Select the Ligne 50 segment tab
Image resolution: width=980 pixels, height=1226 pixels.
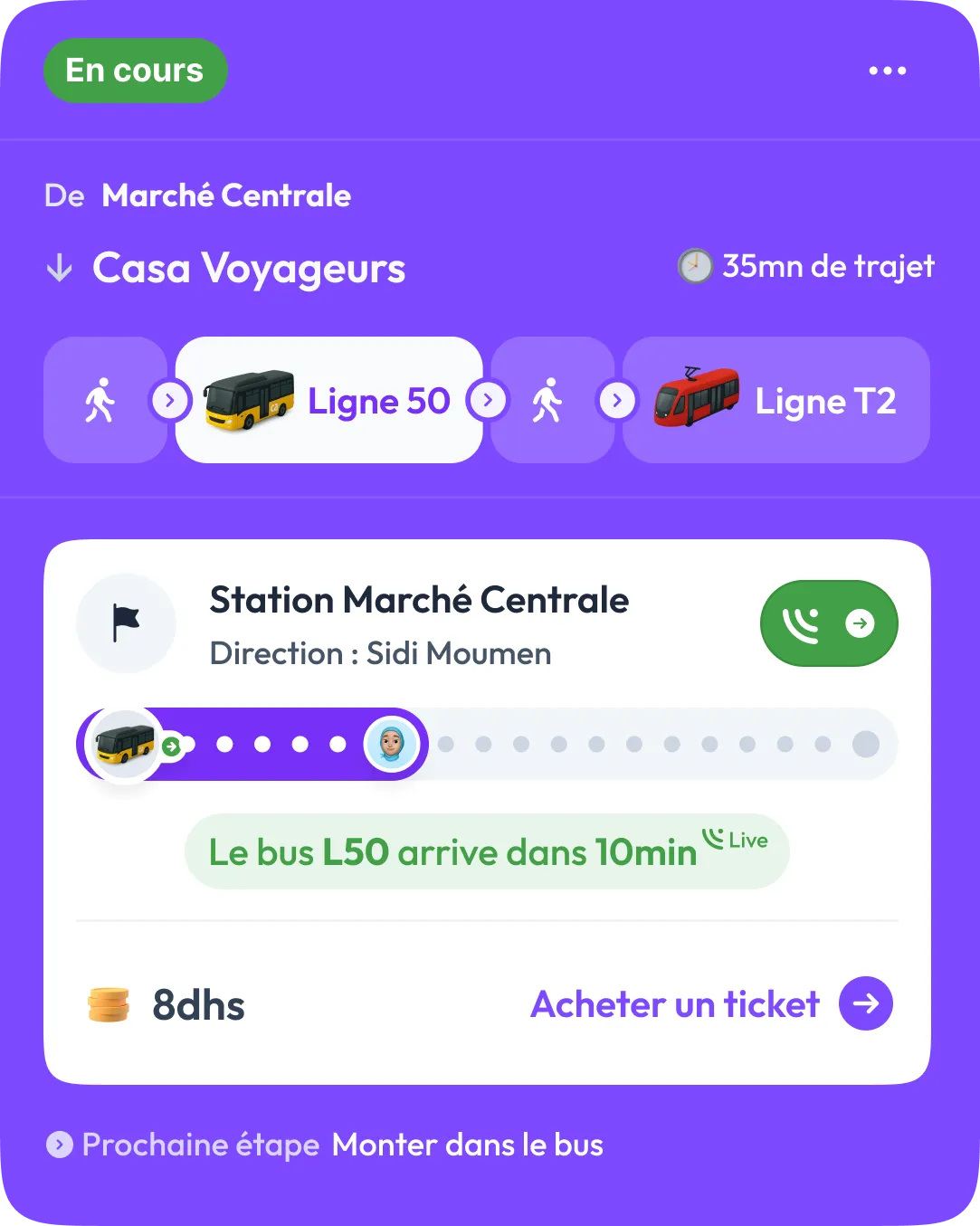328,399
